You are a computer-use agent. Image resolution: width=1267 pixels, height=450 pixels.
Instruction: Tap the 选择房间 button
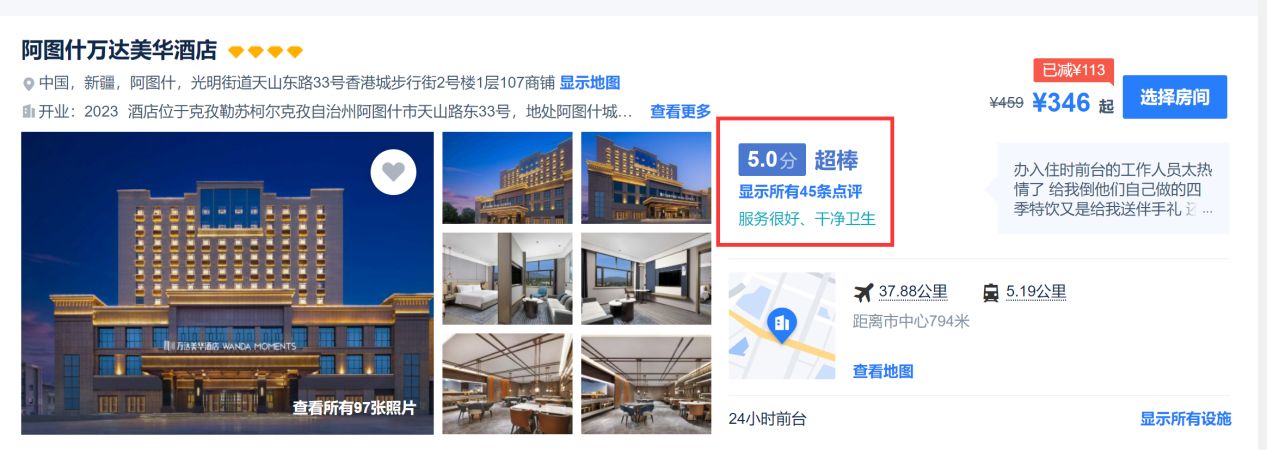(1174, 97)
